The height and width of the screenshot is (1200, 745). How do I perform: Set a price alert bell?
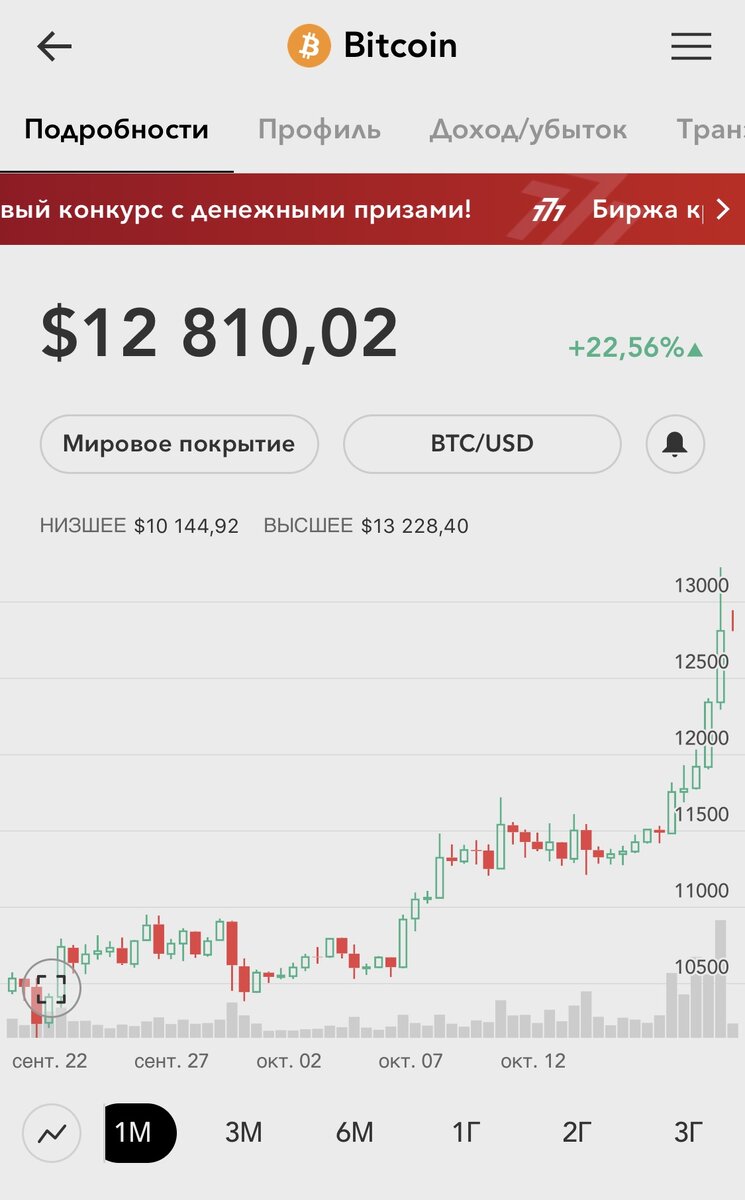[x=675, y=443]
